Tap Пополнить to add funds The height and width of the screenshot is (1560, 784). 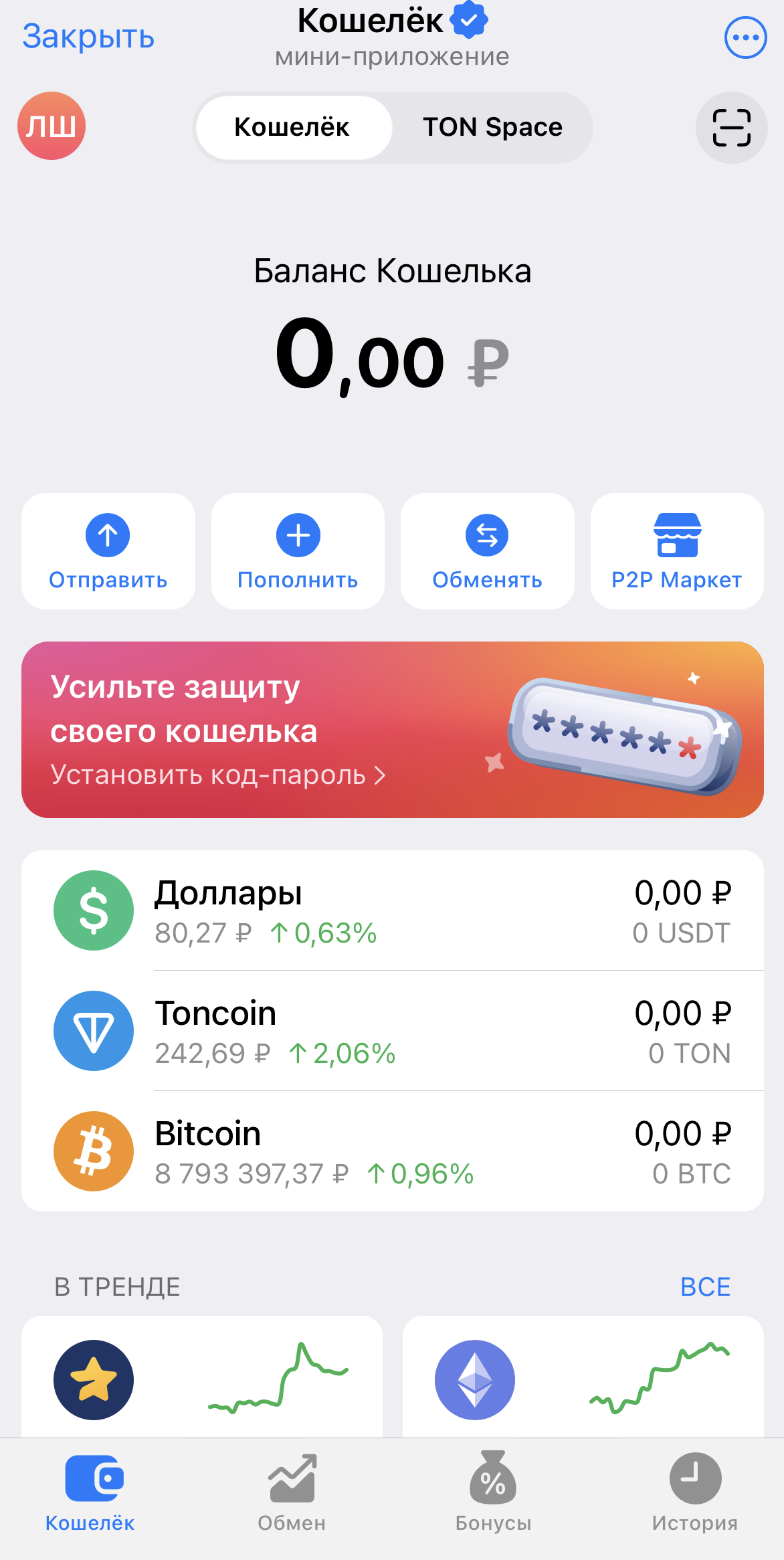tap(298, 551)
